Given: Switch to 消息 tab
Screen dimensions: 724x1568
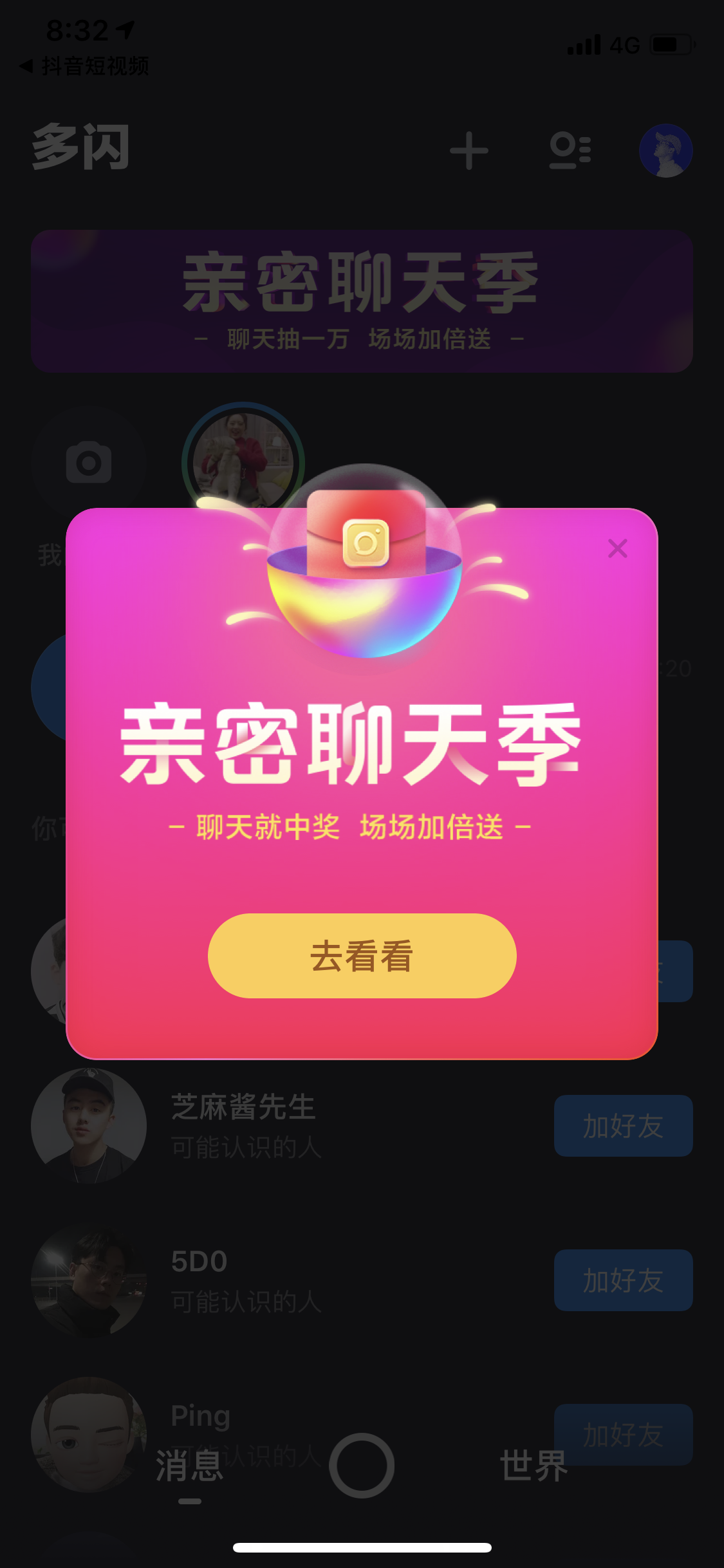Looking at the screenshot, I should (x=189, y=1466).
